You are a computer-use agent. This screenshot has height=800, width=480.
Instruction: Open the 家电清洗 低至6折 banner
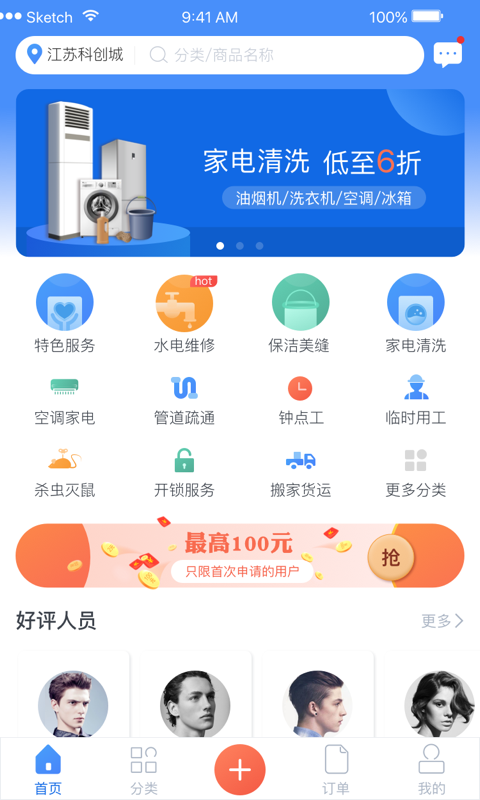240,173
